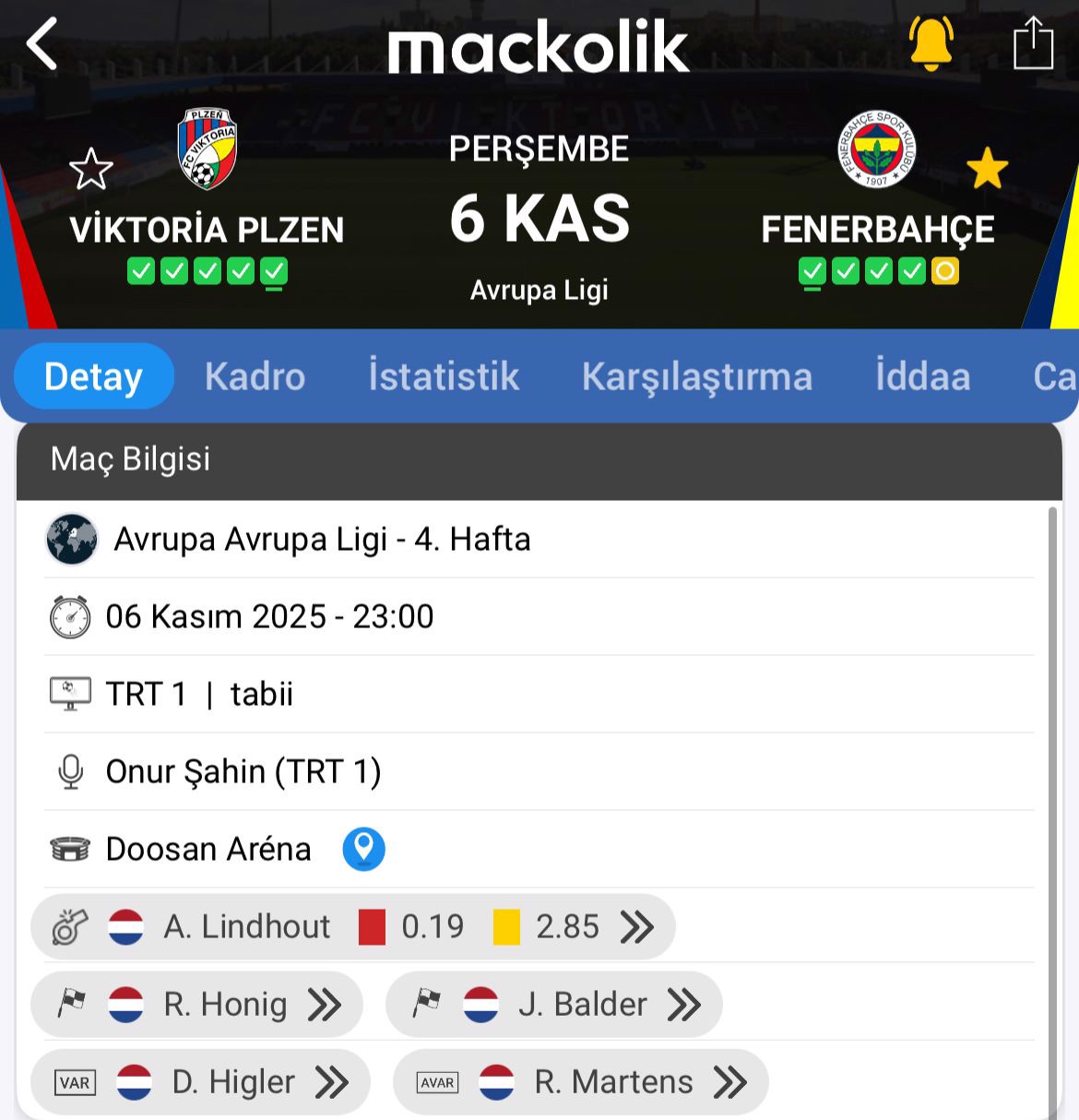This screenshot has width=1079, height=1120.
Task: Open assistant referee J. Balder
Action: tap(553, 1004)
